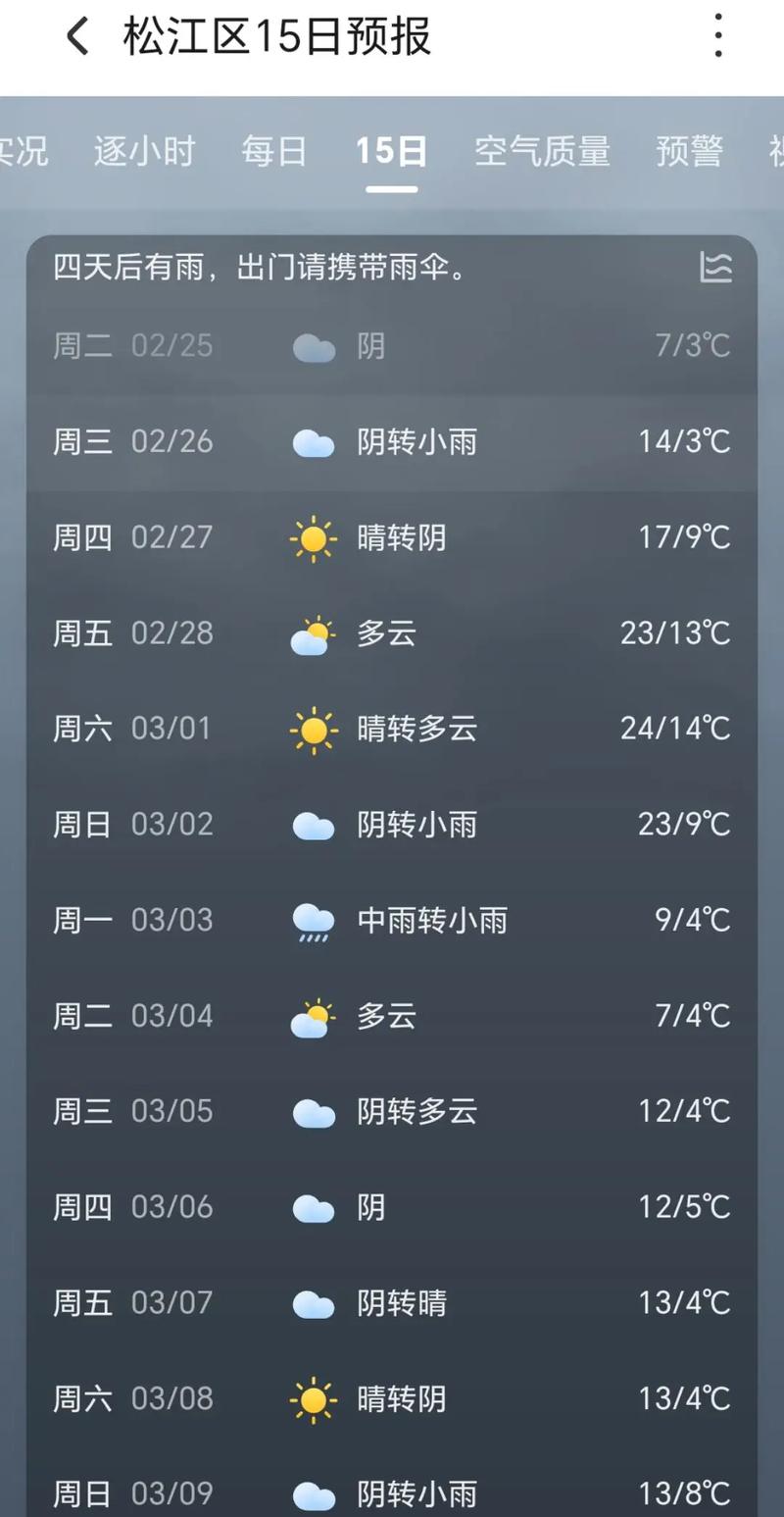Image resolution: width=784 pixels, height=1517 pixels.
Task: Tap the partly cloudy icon for 周五 02/28
Action: (312, 633)
